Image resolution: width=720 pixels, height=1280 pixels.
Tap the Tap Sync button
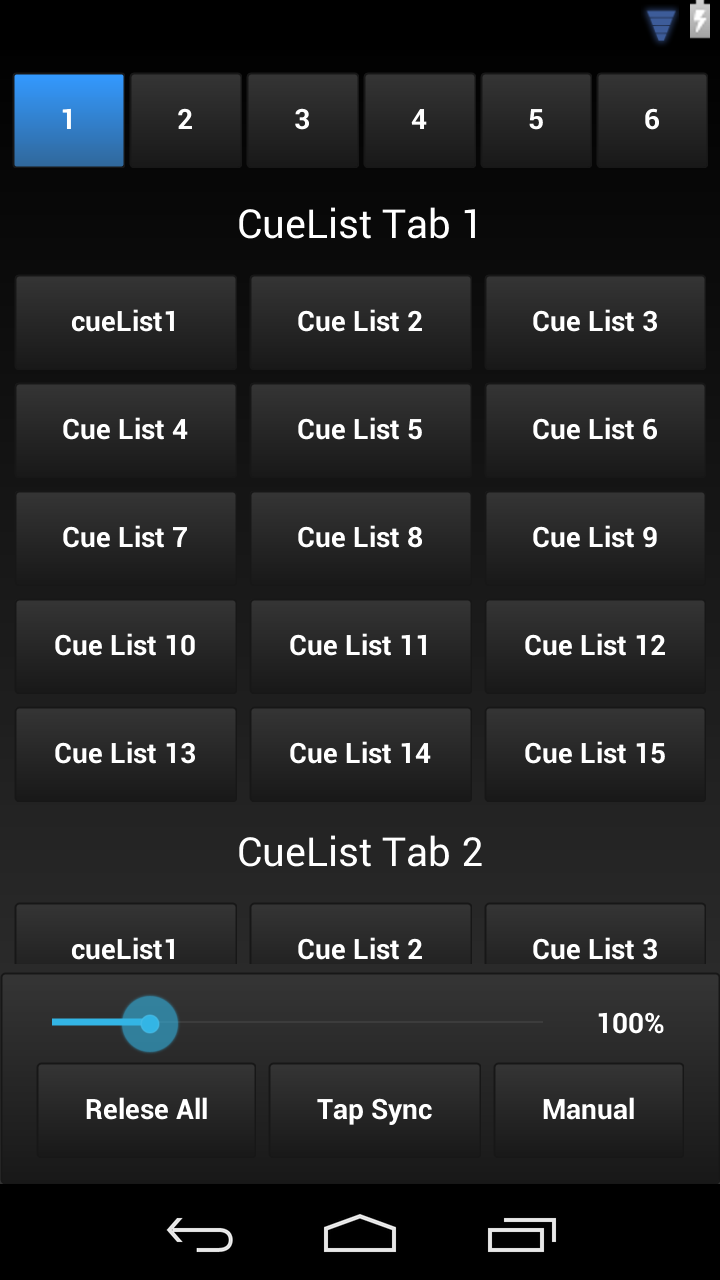pyautogui.click(x=375, y=1110)
